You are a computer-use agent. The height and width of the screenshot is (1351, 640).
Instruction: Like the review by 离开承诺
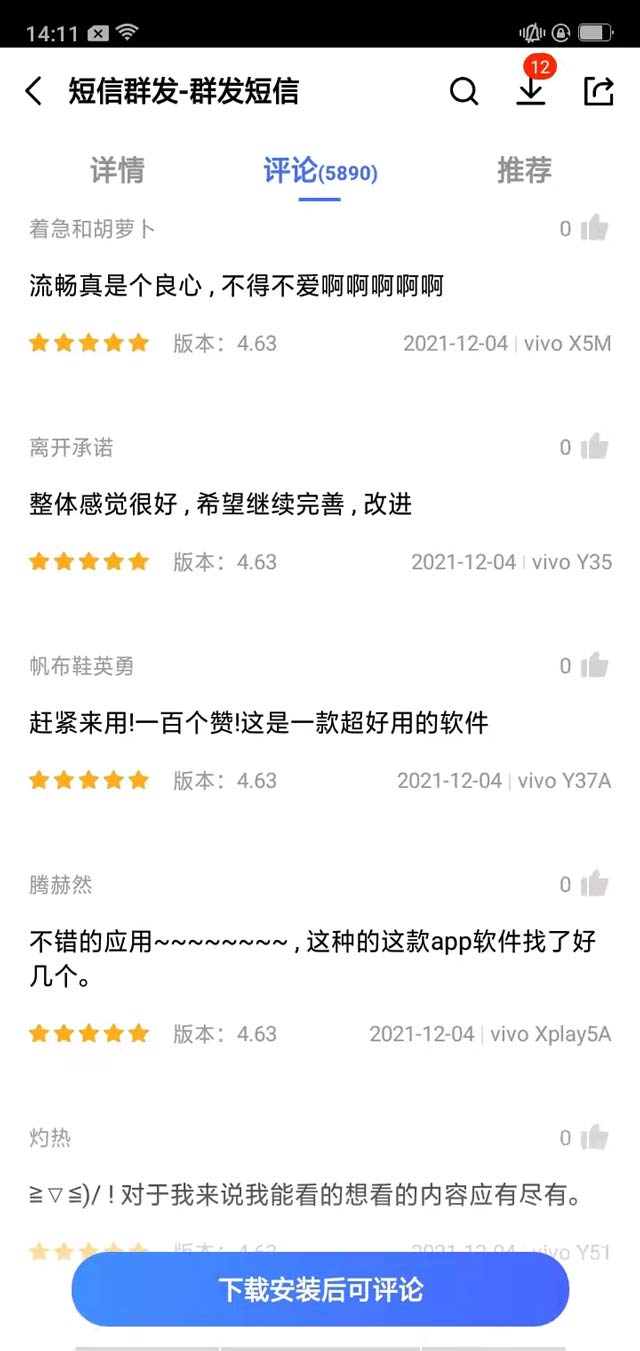tap(594, 447)
